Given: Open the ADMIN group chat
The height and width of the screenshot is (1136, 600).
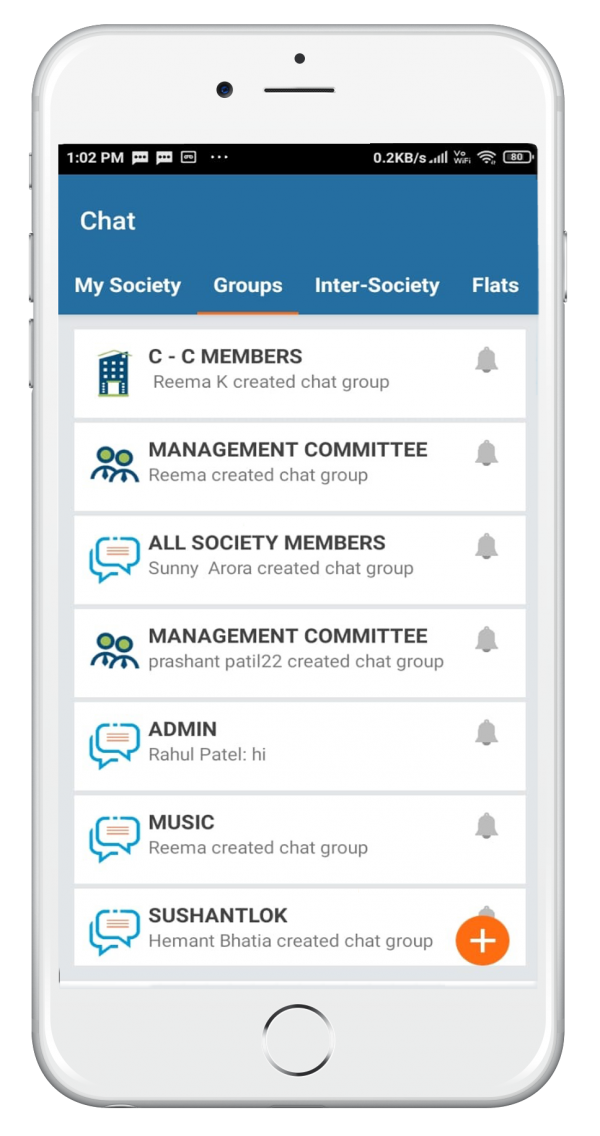Looking at the screenshot, I should [300, 746].
